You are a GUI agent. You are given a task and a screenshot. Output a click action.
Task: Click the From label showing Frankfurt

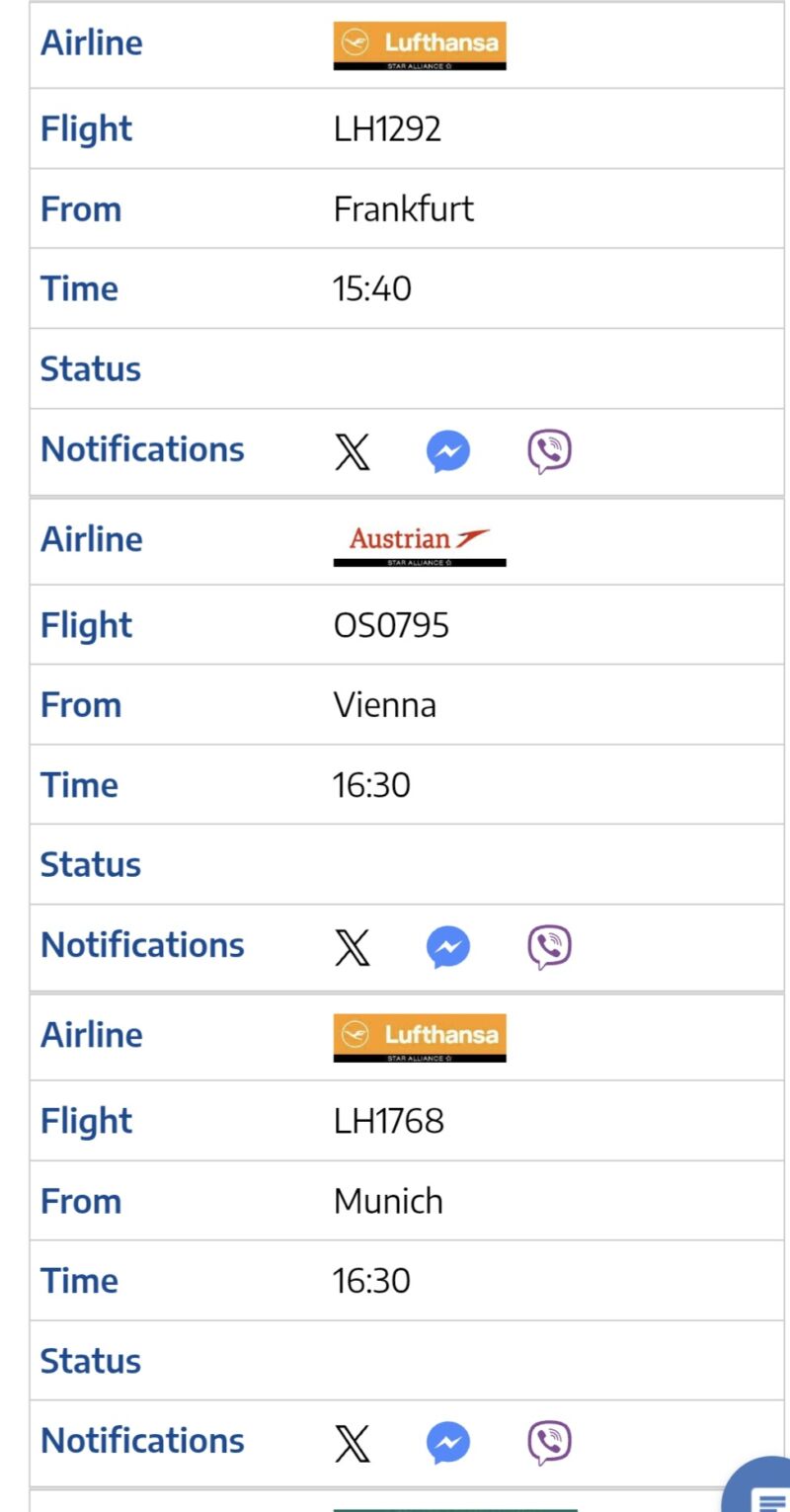coord(81,208)
